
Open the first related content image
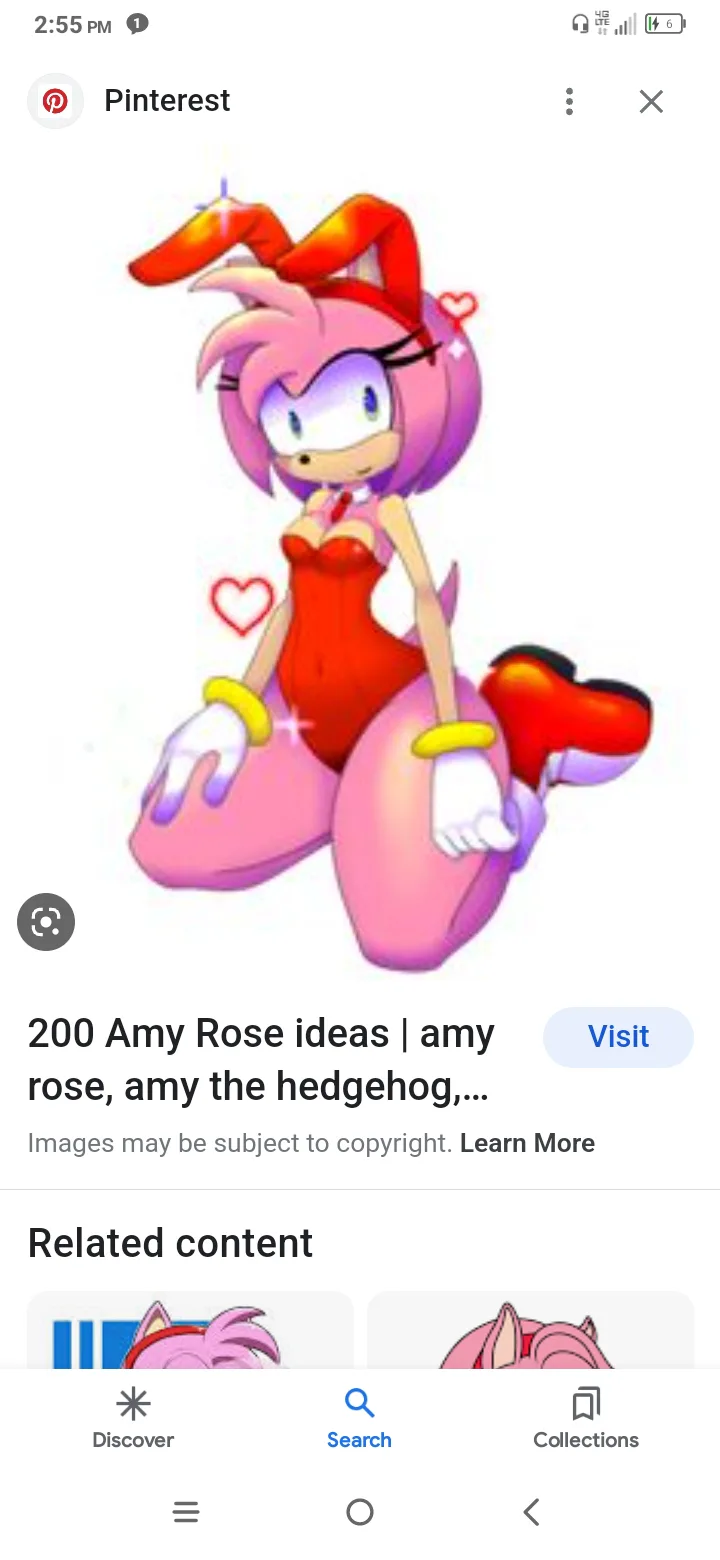[190, 1330]
